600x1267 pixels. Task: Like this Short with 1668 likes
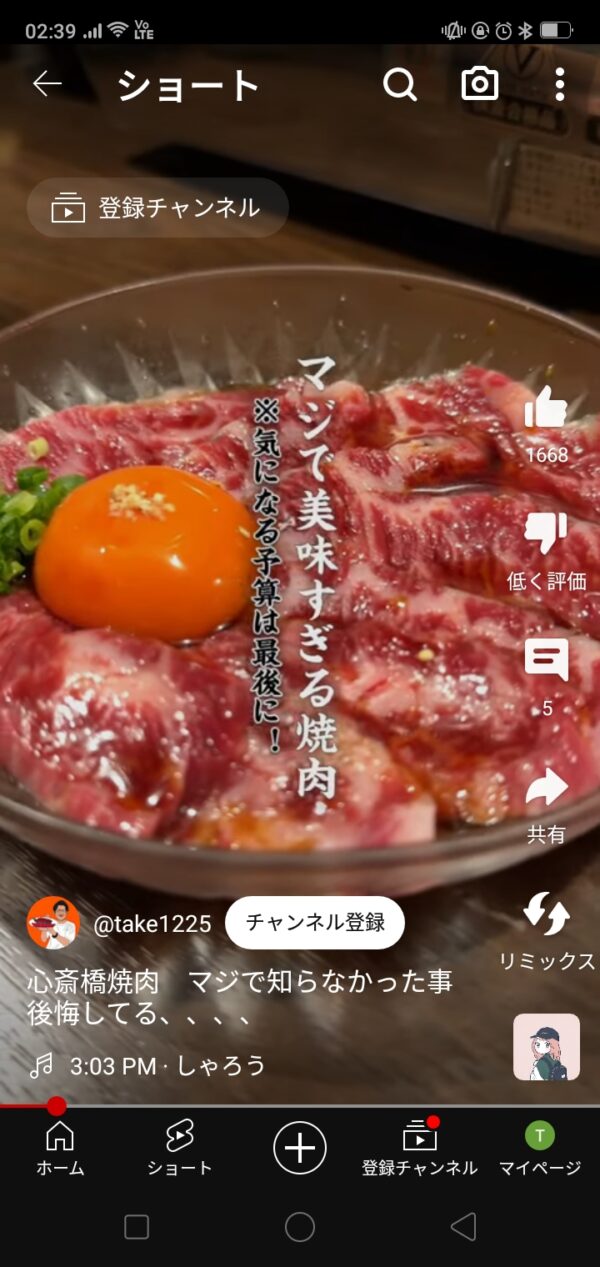coord(546,408)
